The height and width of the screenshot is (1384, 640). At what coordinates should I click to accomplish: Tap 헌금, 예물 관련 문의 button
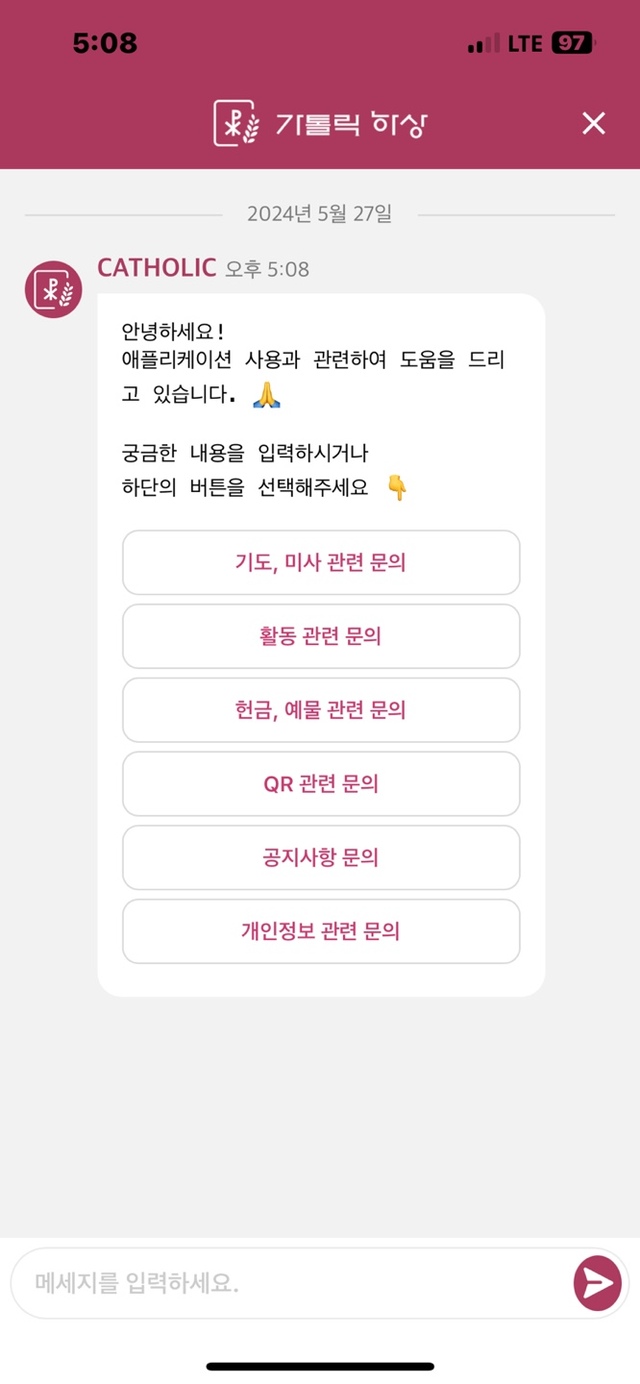point(321,710)
